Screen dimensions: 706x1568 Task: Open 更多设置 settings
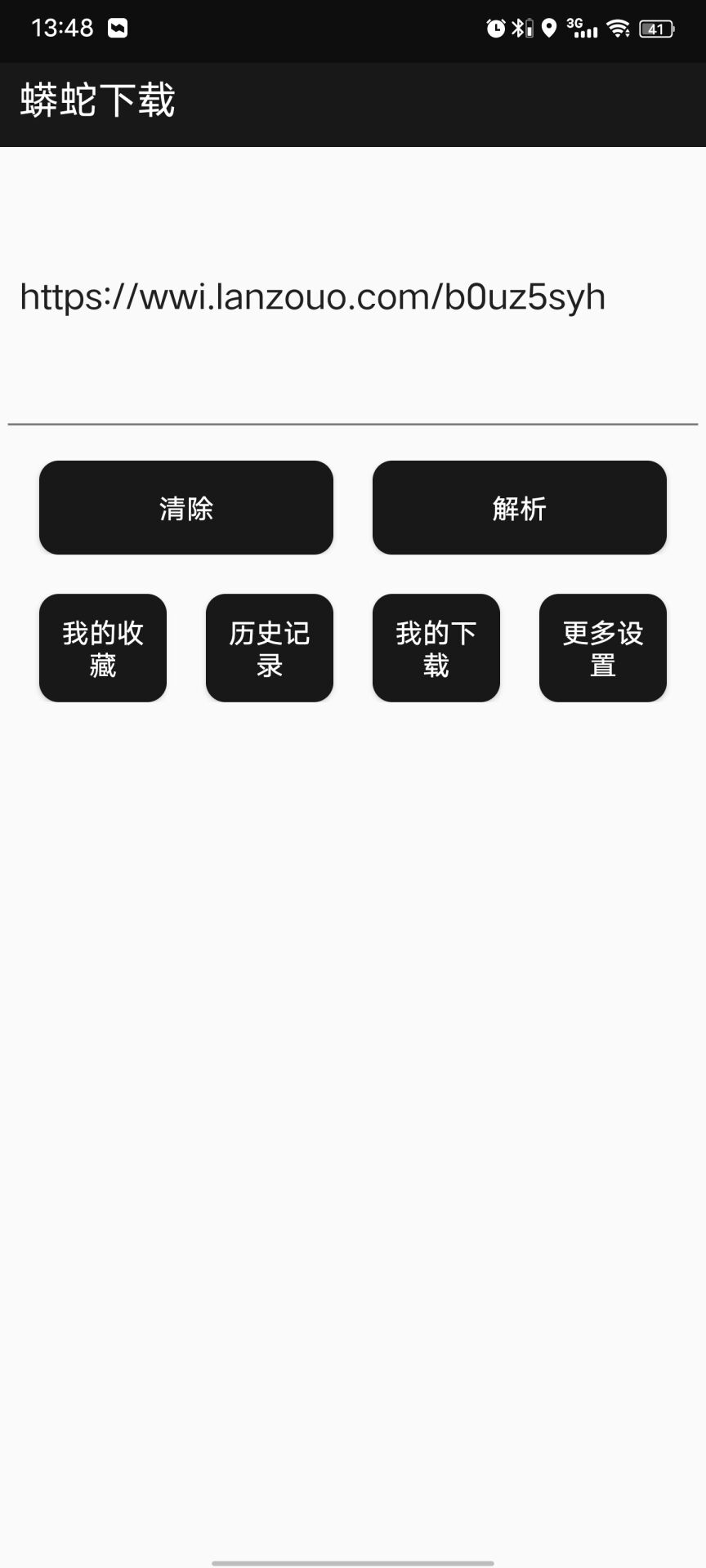[603, 648]
